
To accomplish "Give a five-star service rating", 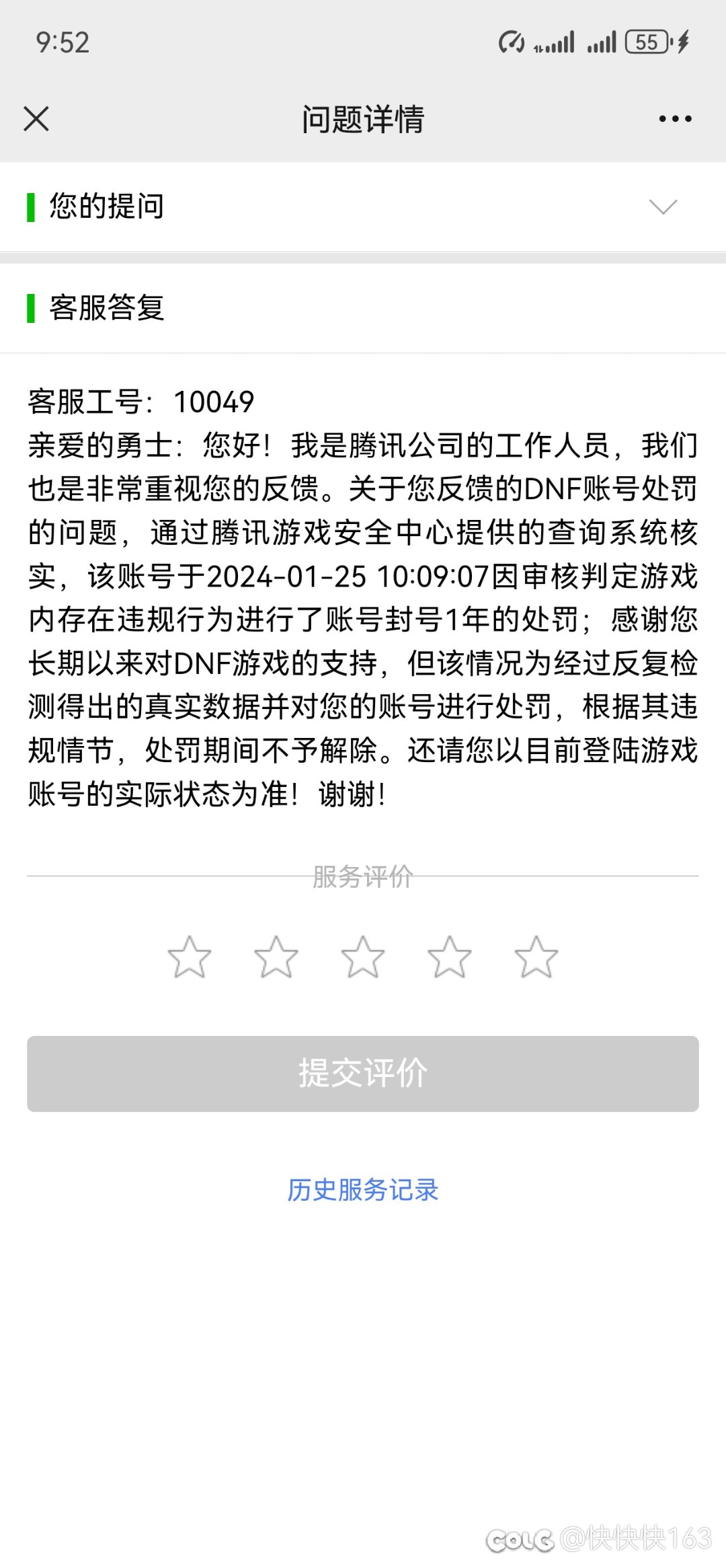I will (536, 957).
